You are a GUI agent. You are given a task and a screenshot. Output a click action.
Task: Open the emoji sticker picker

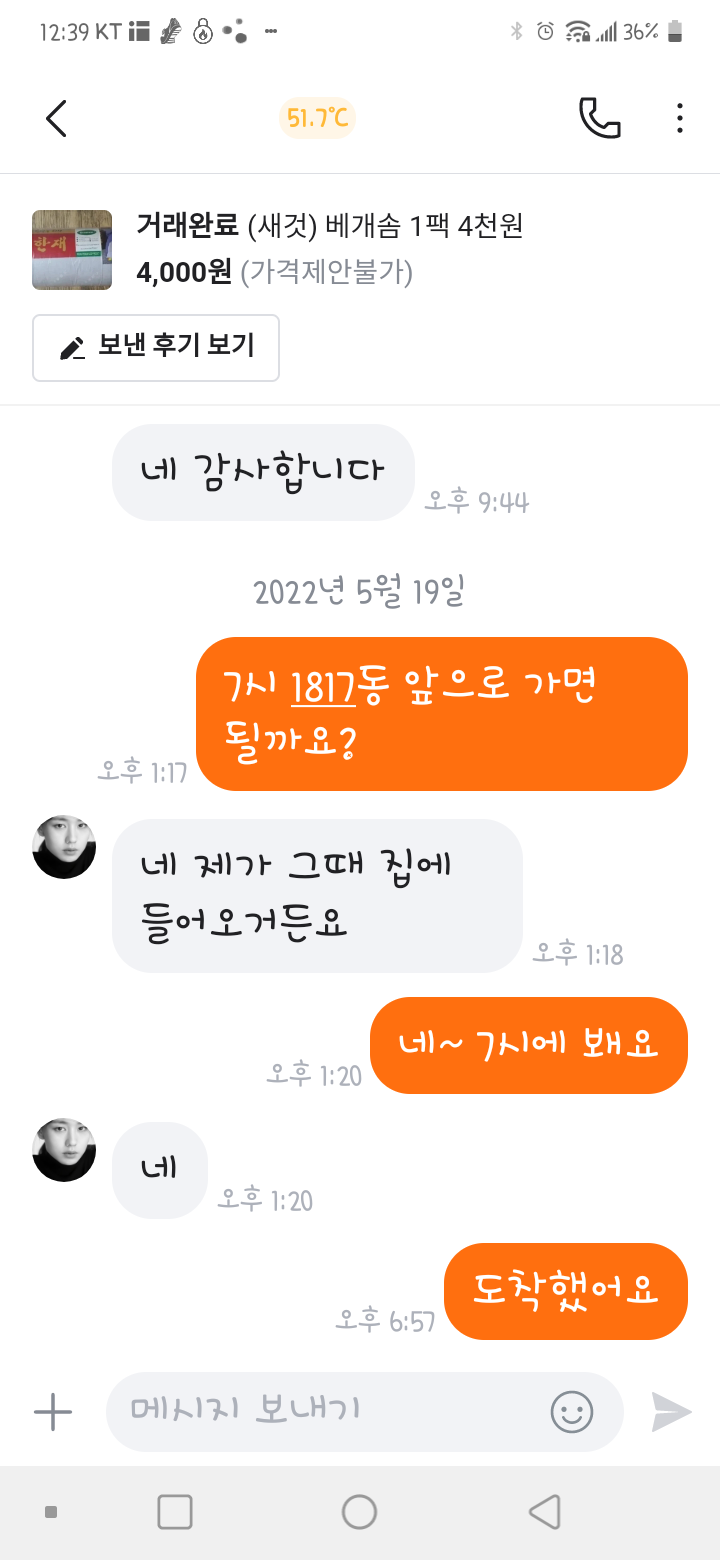point(572,1412)
